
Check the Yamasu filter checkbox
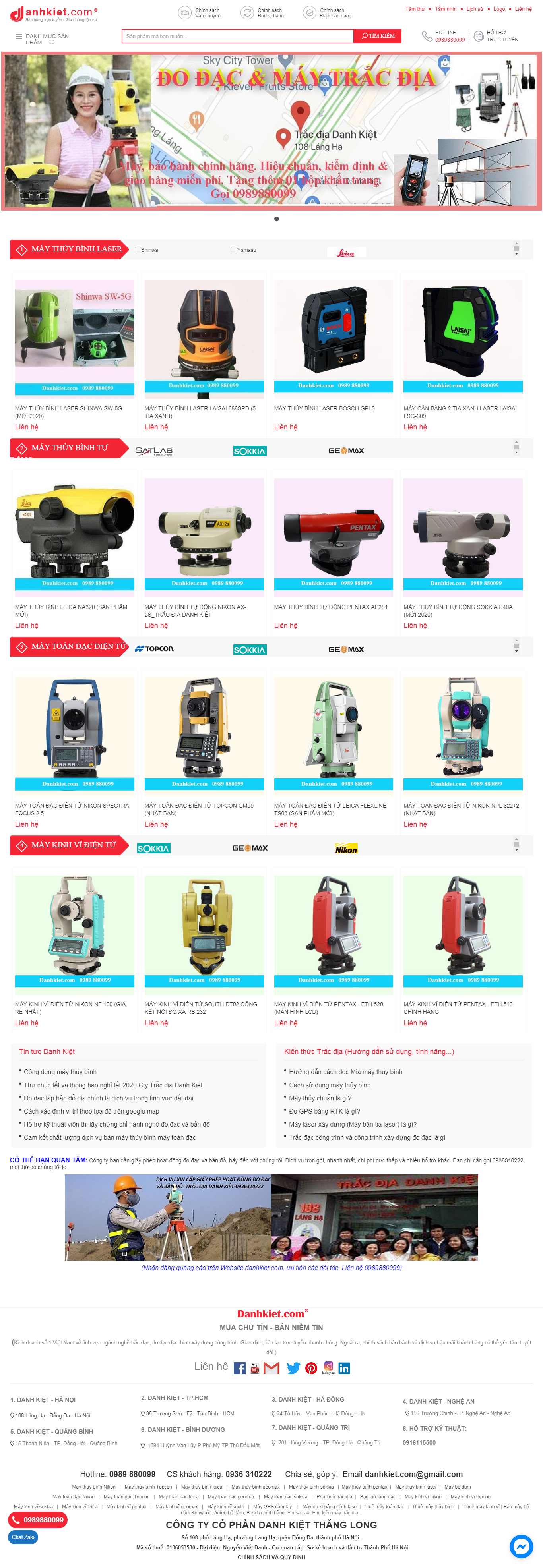click(233, 249)
